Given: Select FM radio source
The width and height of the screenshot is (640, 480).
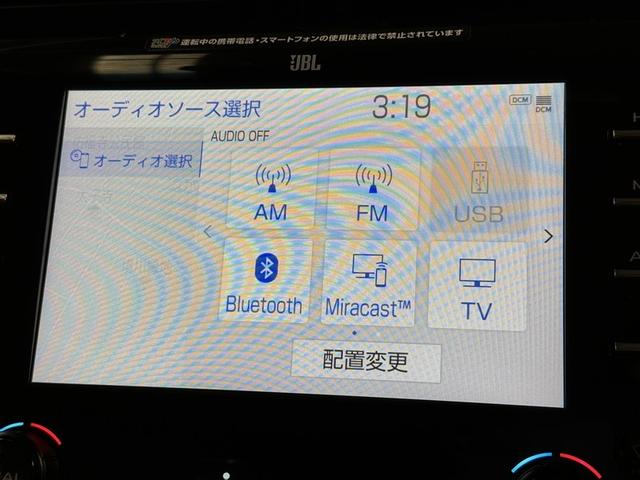Looking at the screenshot, I should point(372,190).
